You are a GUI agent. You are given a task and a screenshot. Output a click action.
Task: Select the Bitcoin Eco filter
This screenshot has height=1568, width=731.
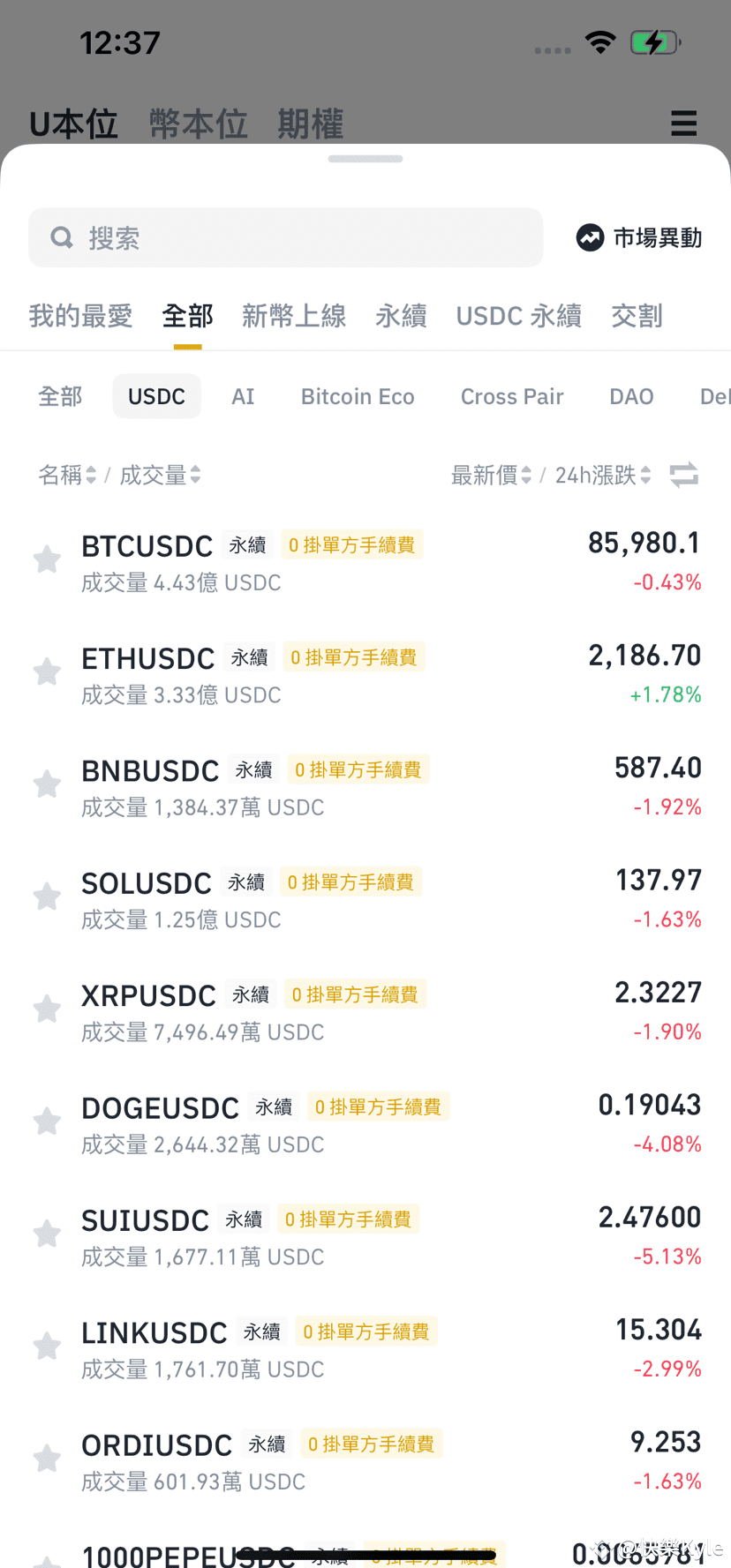pyautogui.click(x=358, y=396)
